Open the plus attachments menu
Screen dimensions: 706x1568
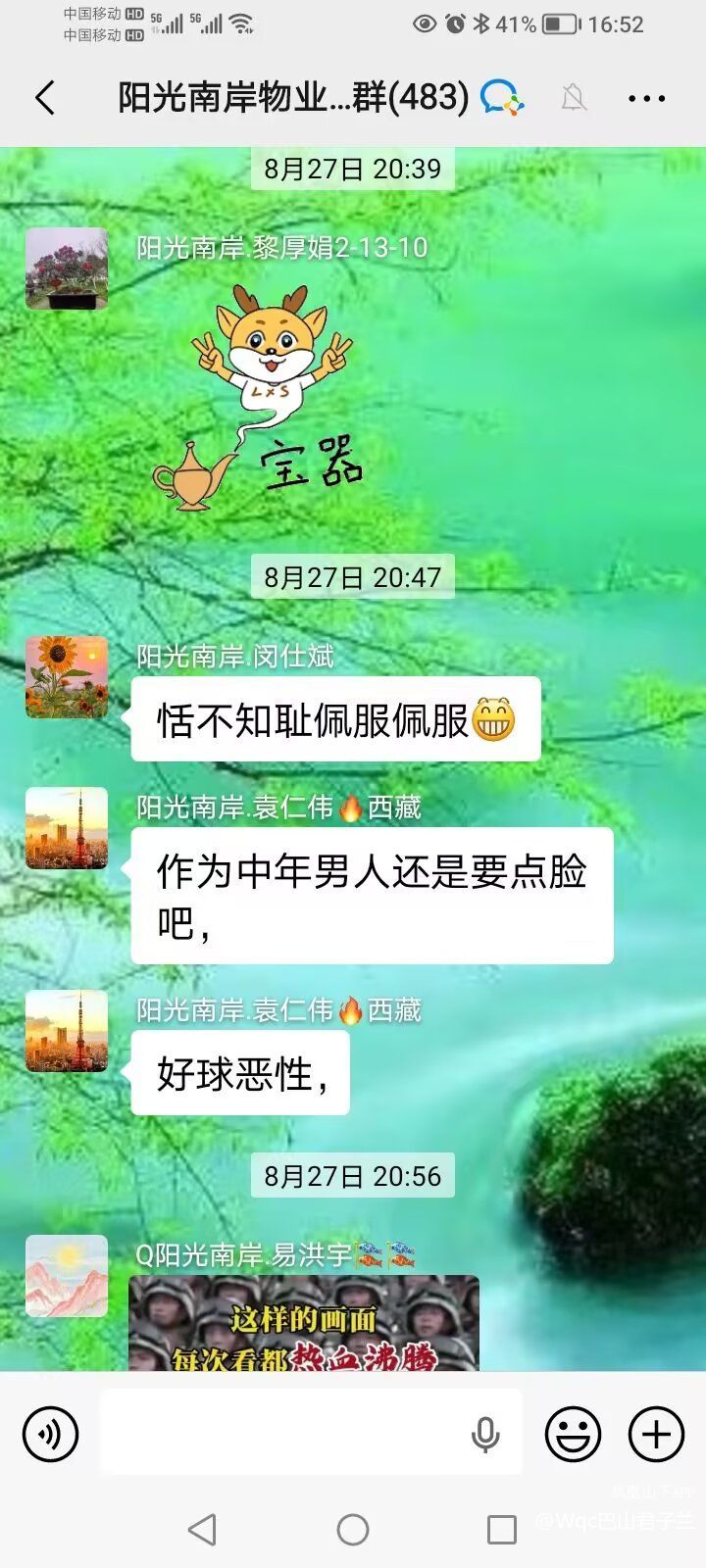656,1435
